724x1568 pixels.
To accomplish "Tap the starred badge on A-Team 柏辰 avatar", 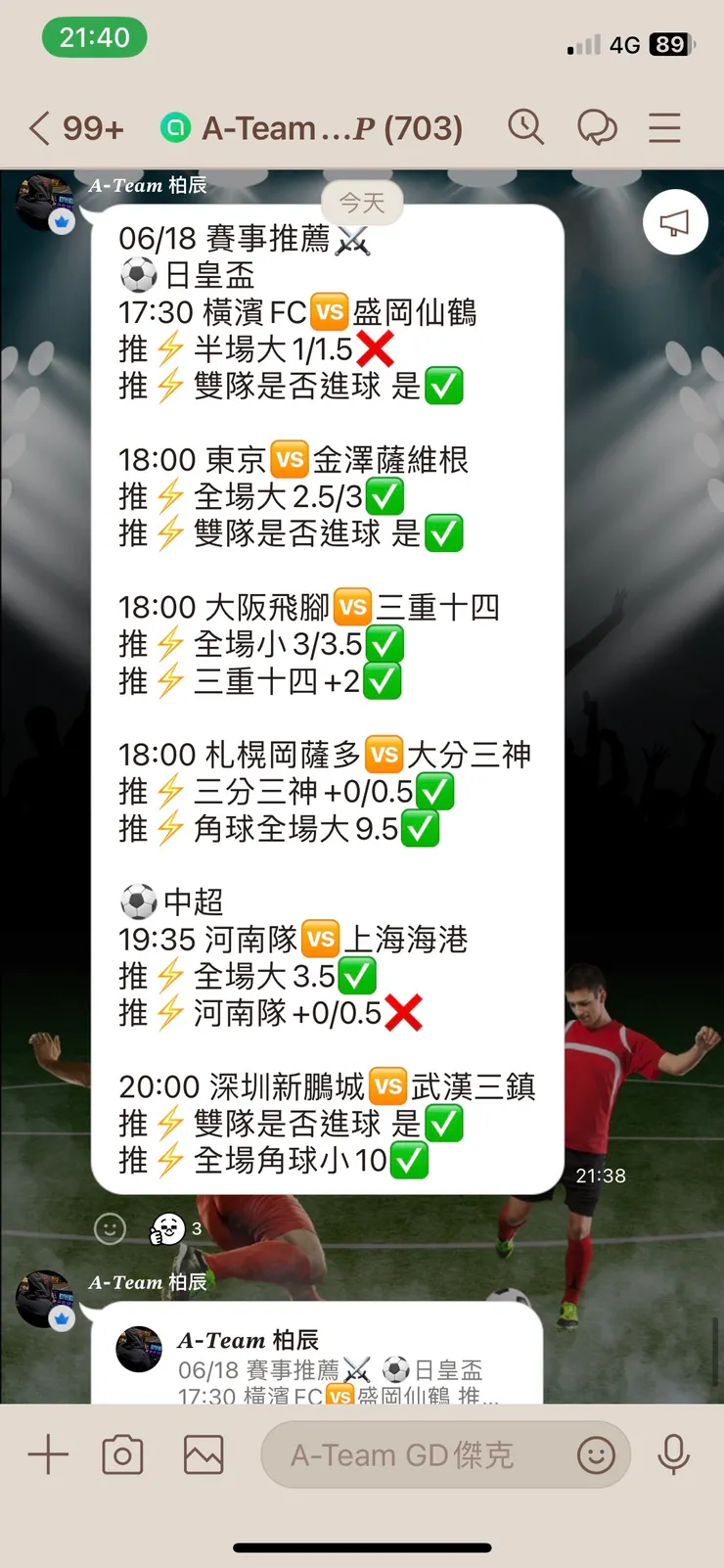I will (62, 222).
